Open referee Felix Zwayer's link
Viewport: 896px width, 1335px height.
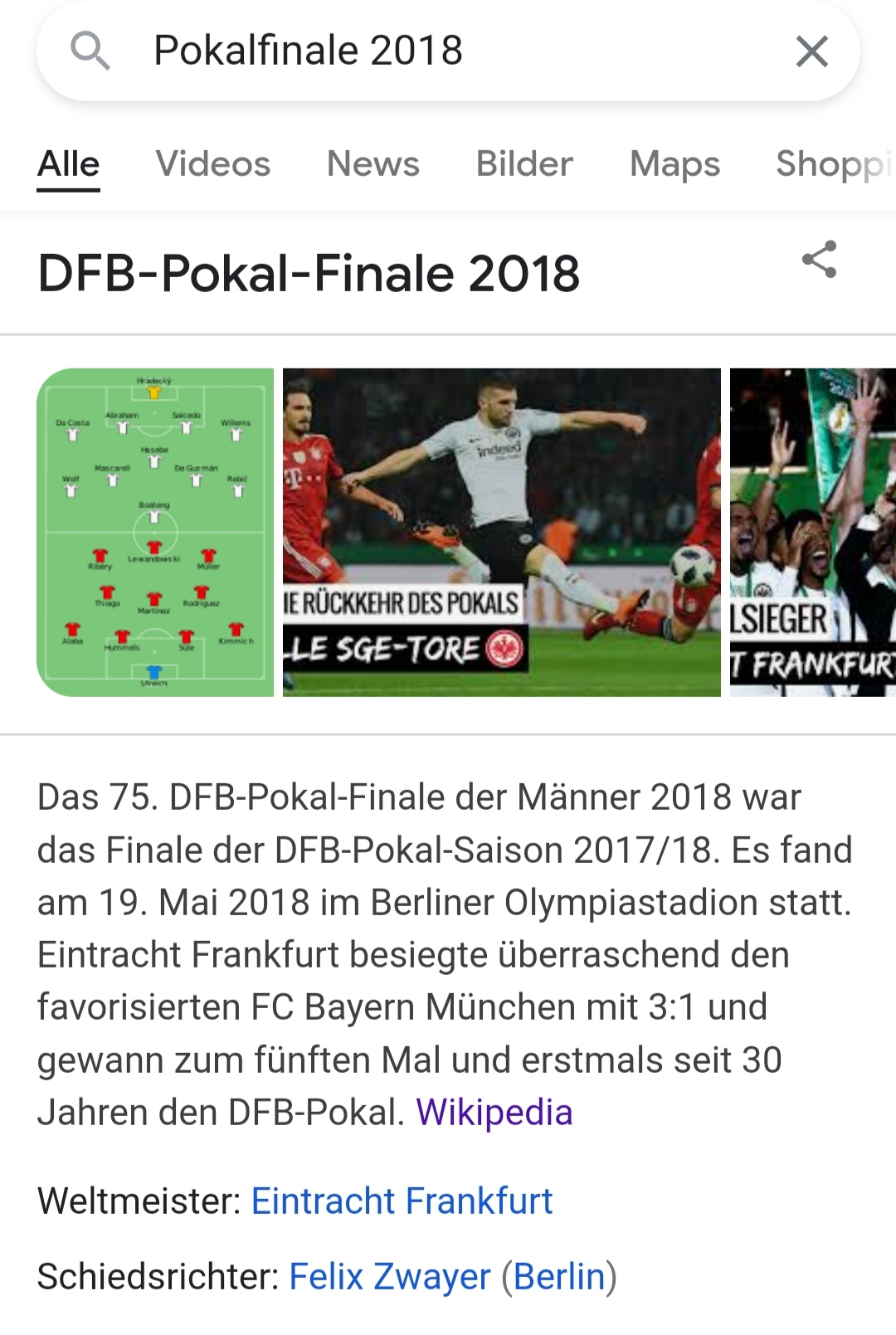click(x=389, y=1277)
